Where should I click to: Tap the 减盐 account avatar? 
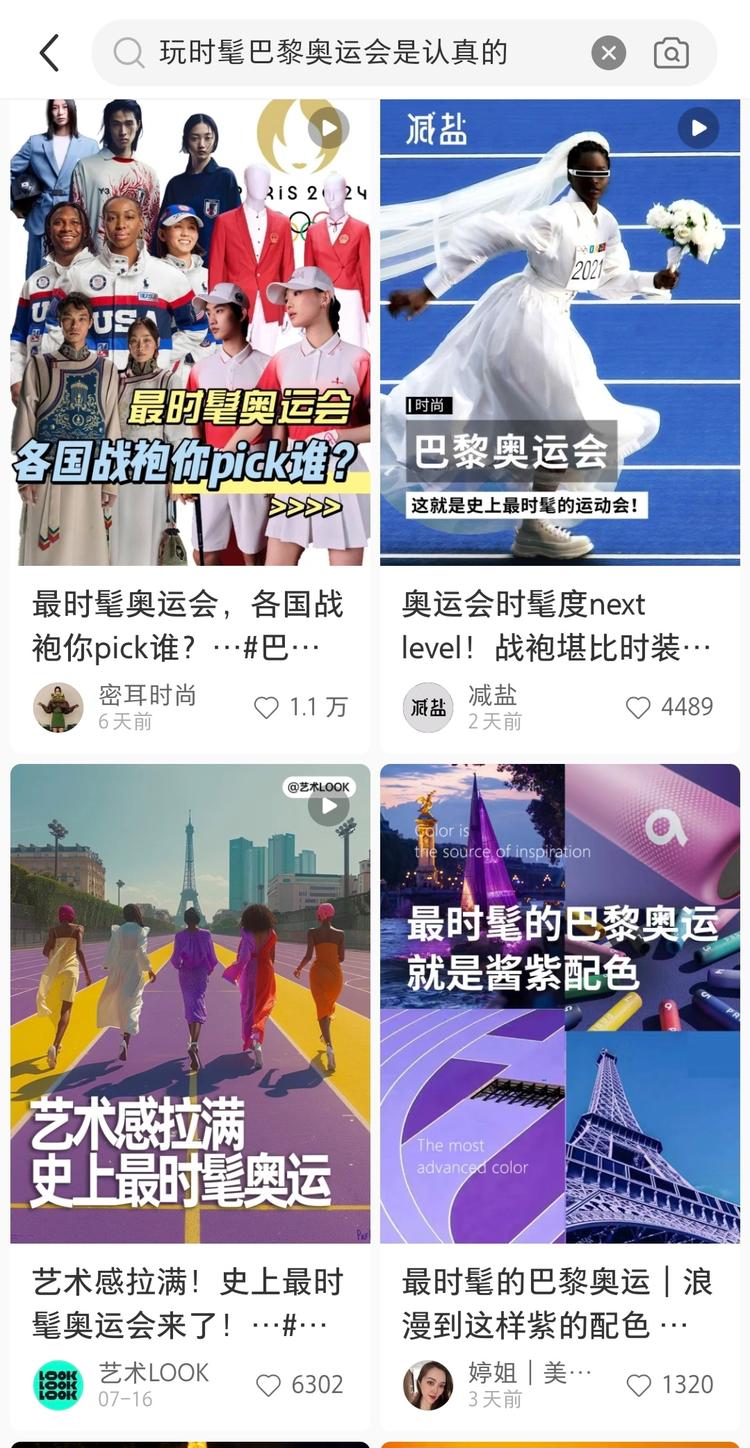pyautogui.click(x=427, y=706)
